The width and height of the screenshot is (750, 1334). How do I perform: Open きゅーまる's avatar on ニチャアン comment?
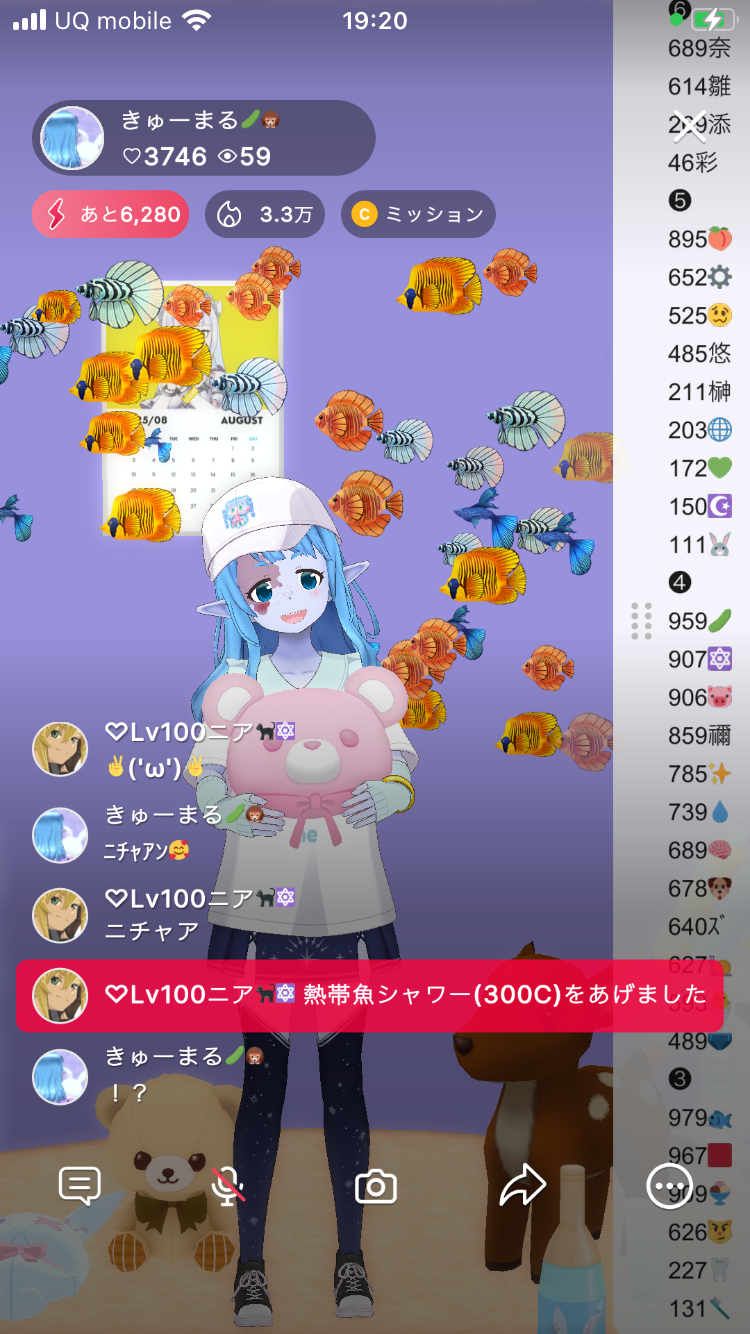60,834
